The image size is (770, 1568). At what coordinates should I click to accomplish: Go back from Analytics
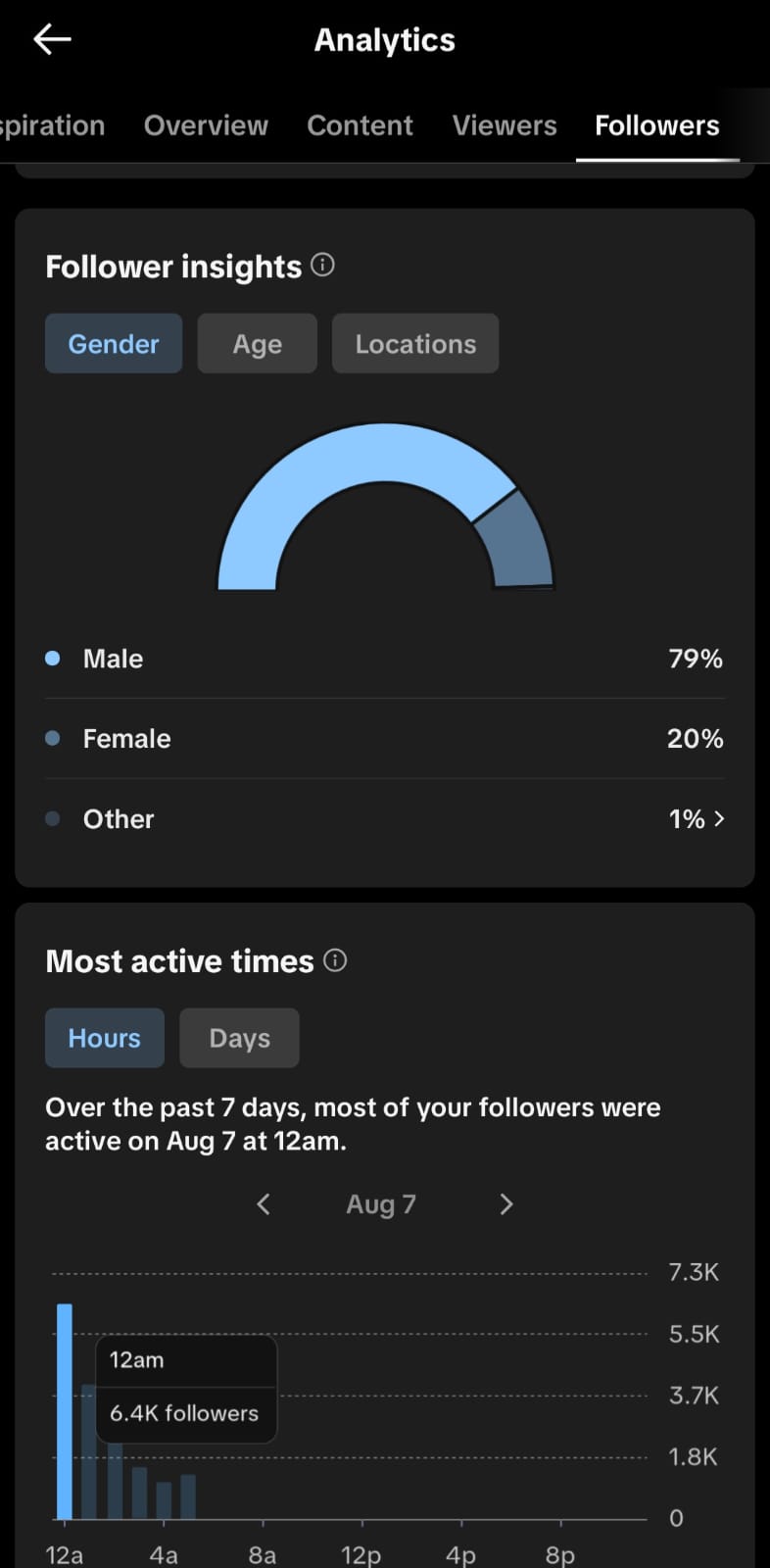tap(52, 39)
